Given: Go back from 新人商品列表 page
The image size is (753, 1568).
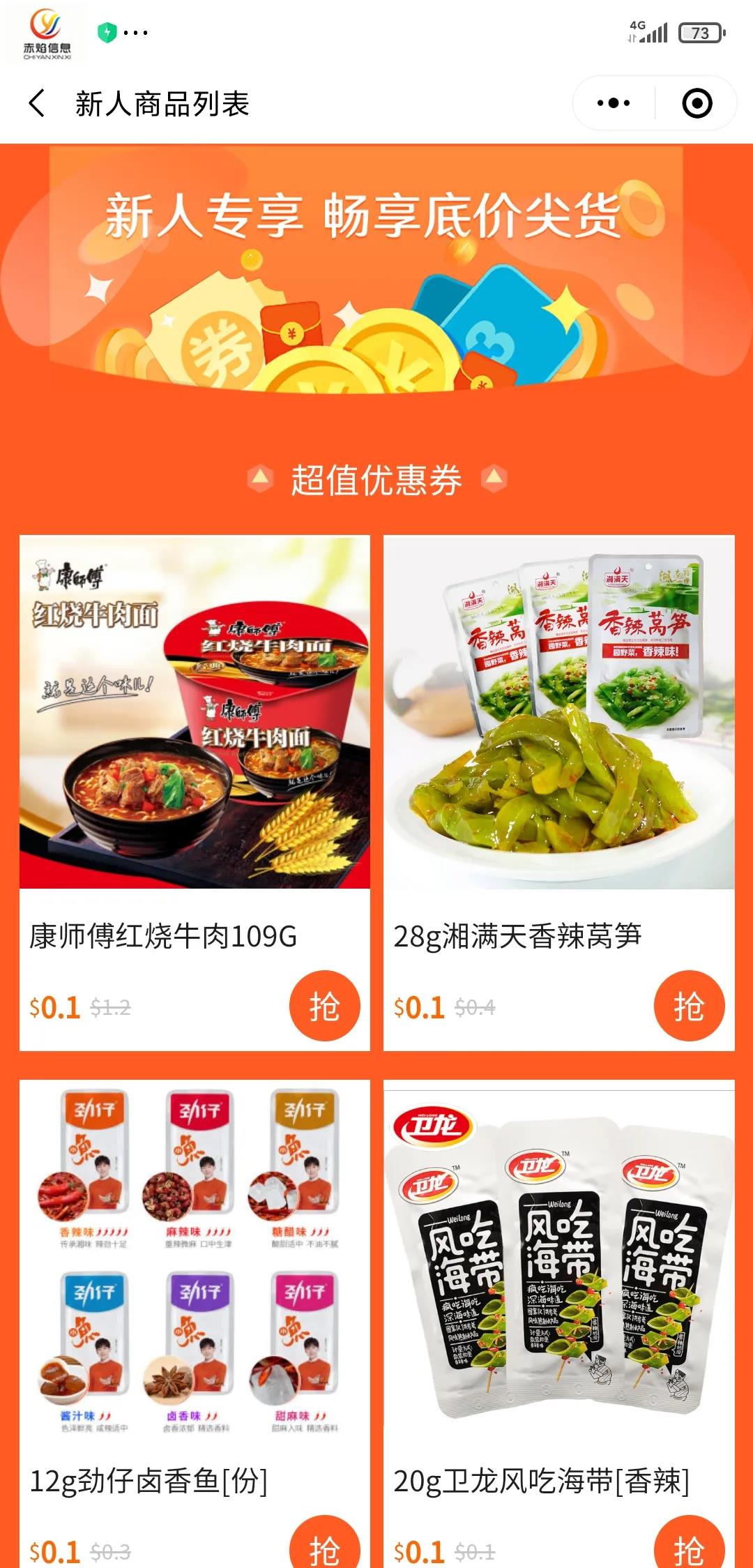Looking at the screenshot, I should click(x=38, y=103).
